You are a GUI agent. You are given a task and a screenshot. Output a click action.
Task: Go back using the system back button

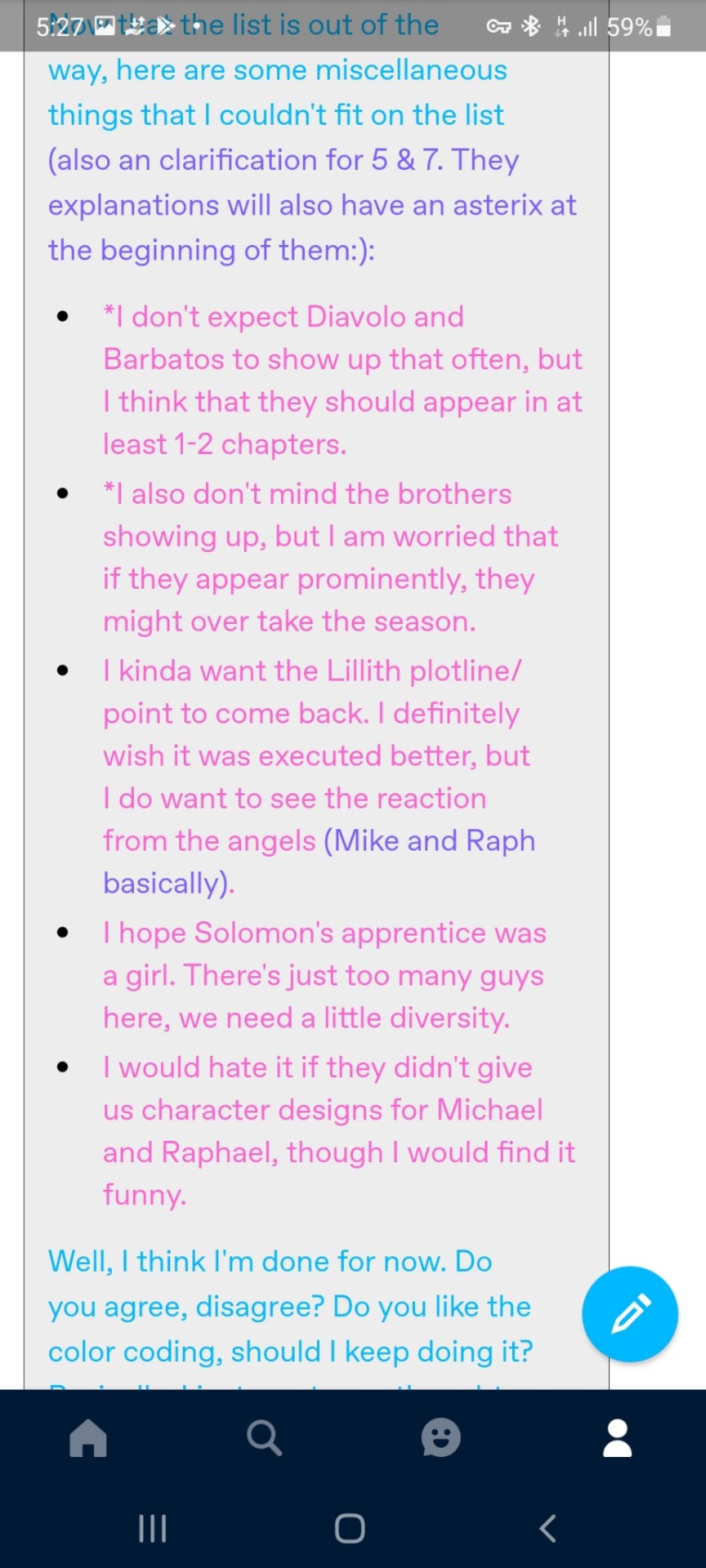[x=547, y=1528]
